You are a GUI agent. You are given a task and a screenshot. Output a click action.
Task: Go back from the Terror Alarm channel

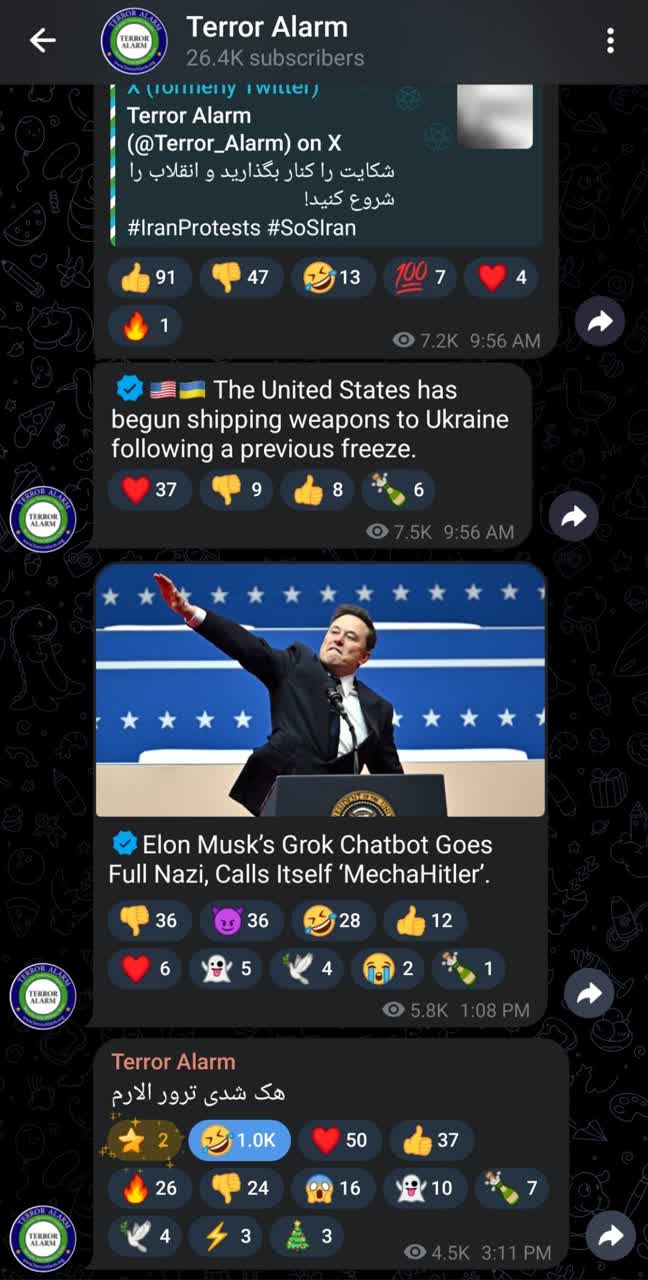click(x=42, y=41)
